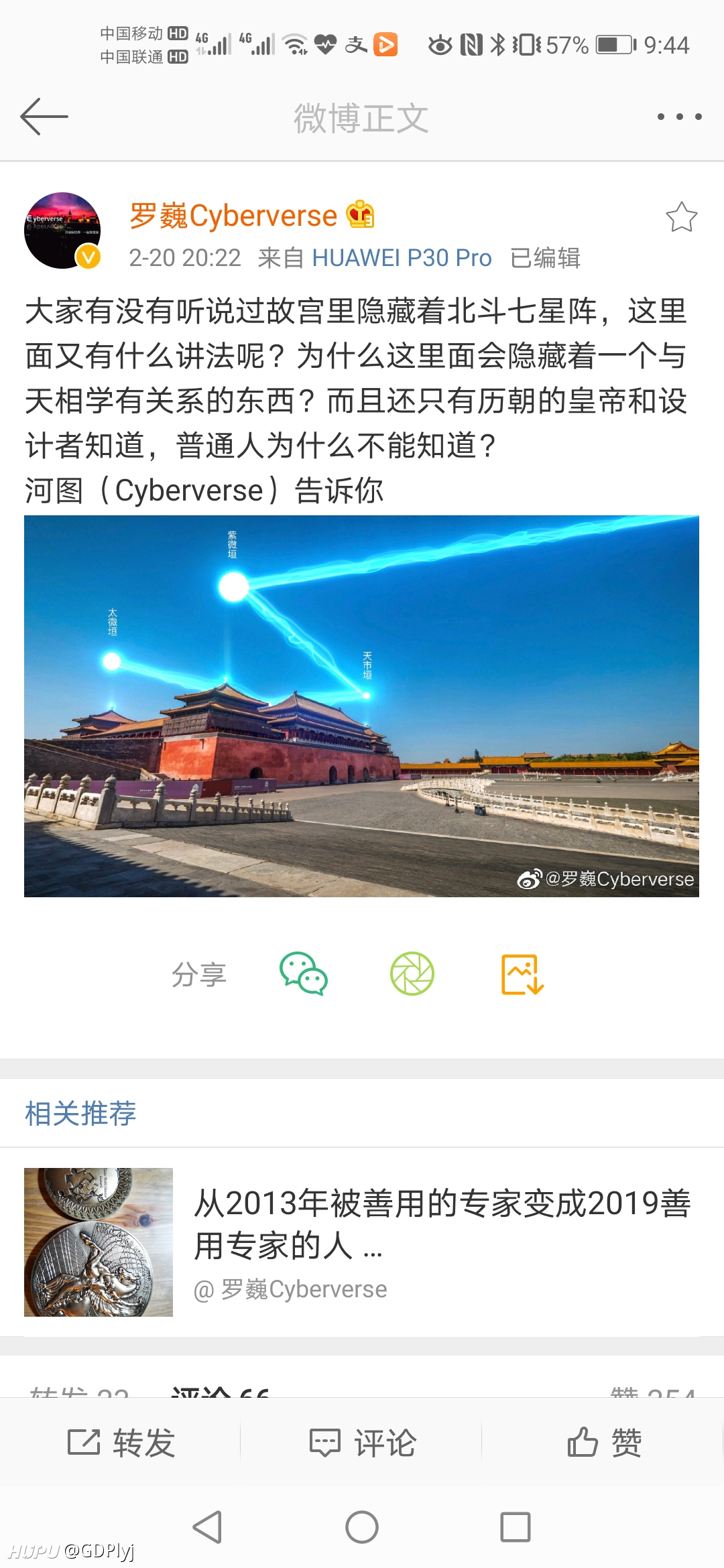Like the post with the 赞 button

[604, 1443]
